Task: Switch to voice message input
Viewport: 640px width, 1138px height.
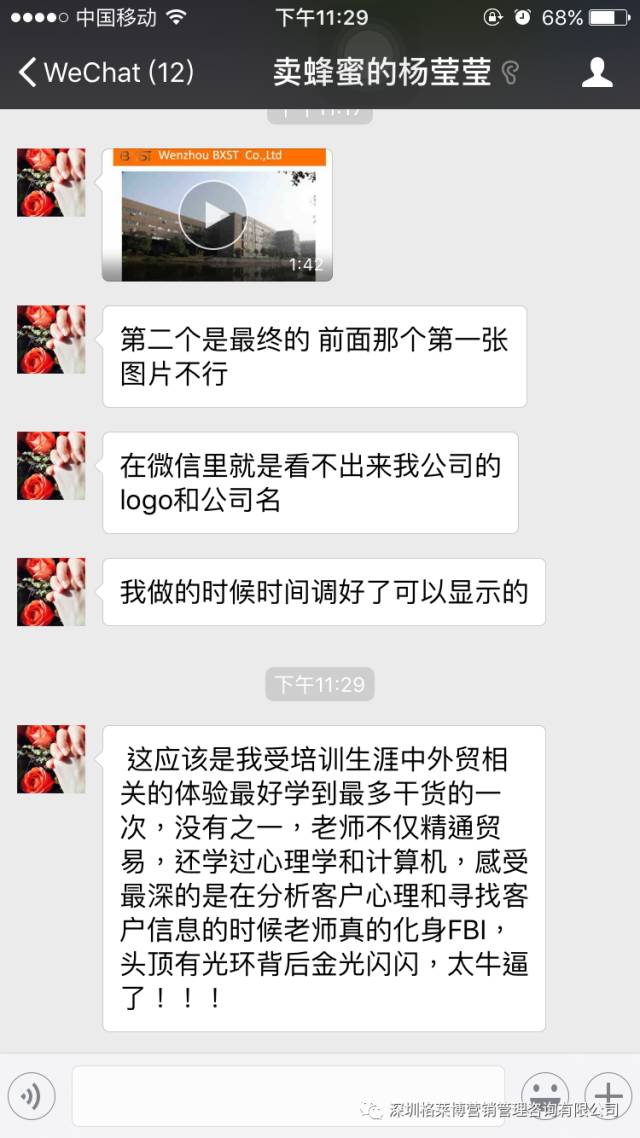Action: pyautogui.click(x=31, y=1097)
